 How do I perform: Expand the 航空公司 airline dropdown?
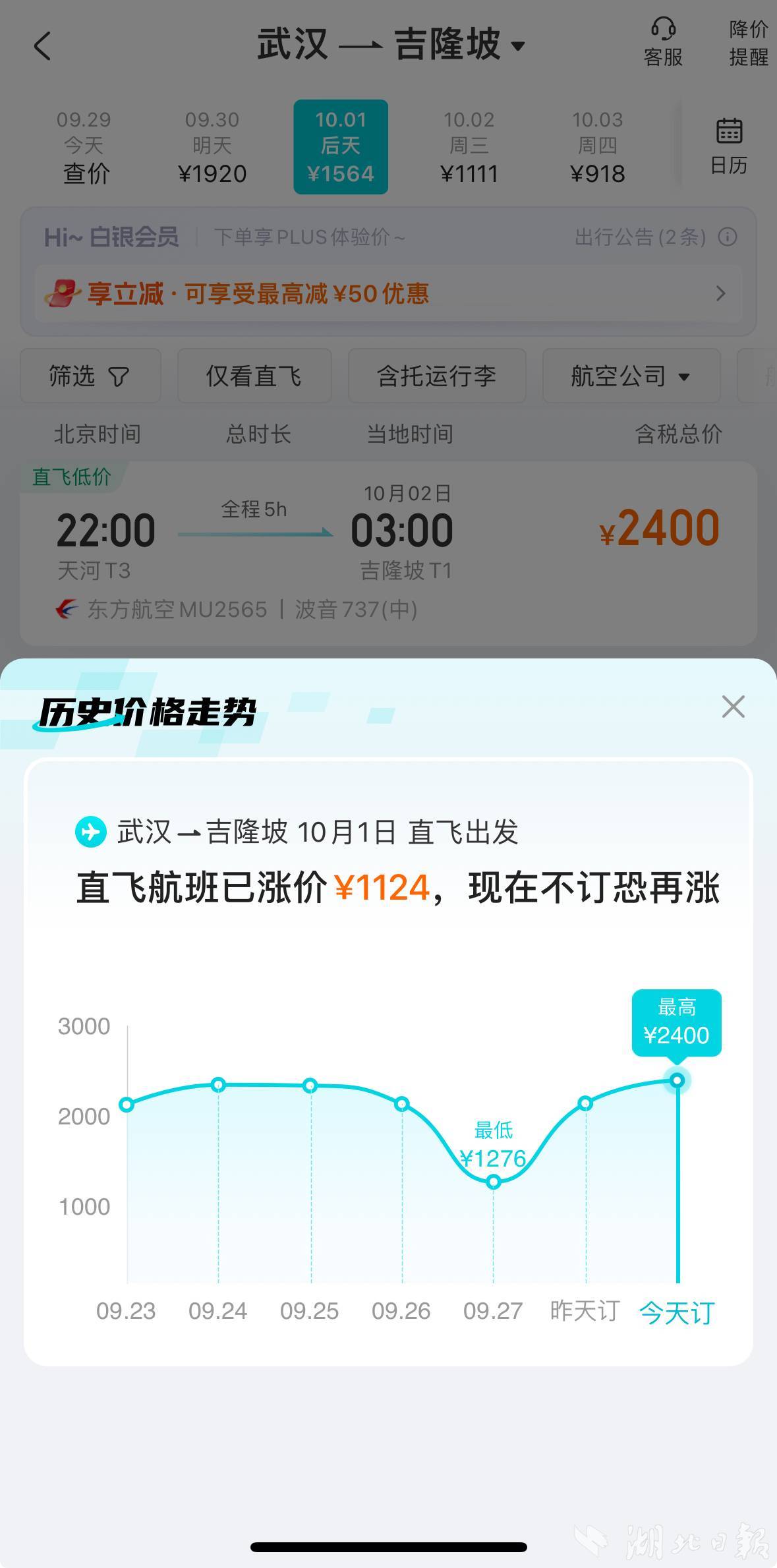[631, 376]
